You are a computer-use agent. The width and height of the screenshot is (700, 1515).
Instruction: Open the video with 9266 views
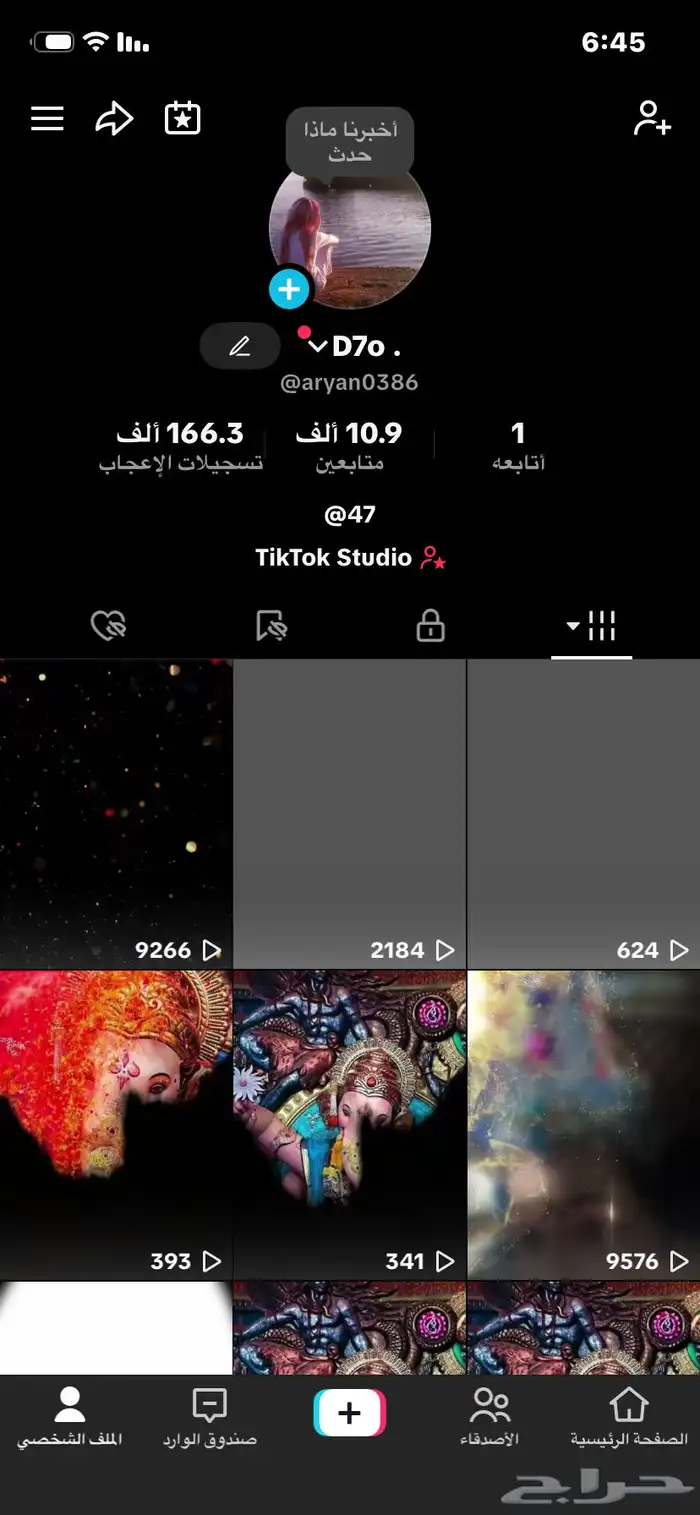116,813
